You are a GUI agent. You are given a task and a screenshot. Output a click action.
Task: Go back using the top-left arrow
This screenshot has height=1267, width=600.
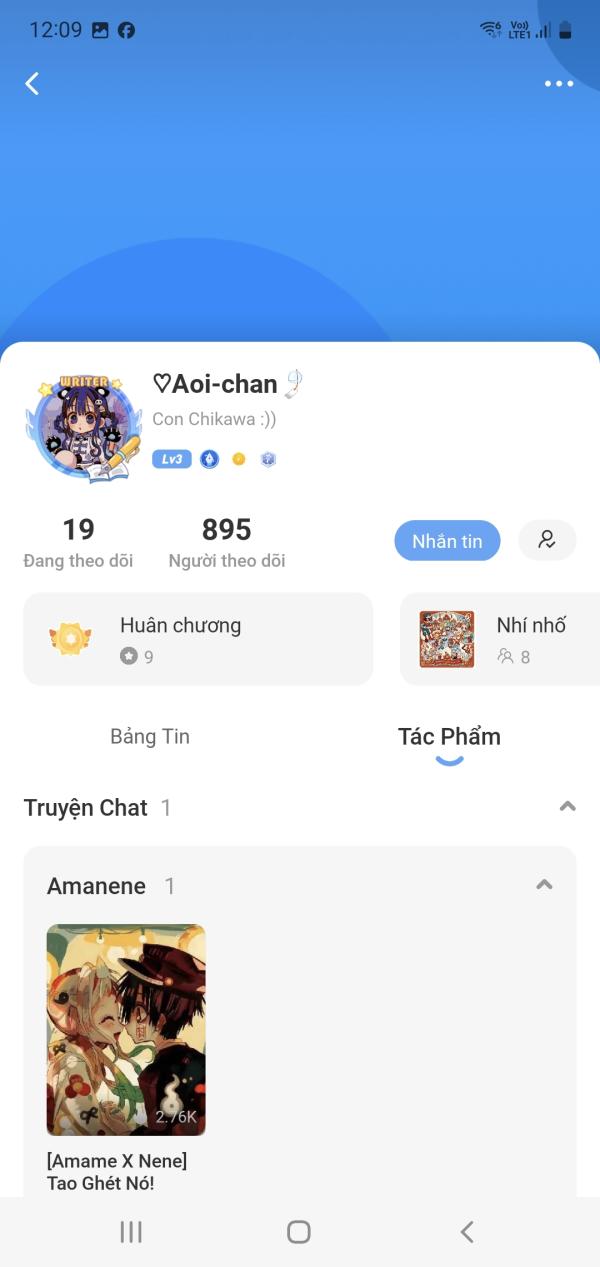(32, 84)
